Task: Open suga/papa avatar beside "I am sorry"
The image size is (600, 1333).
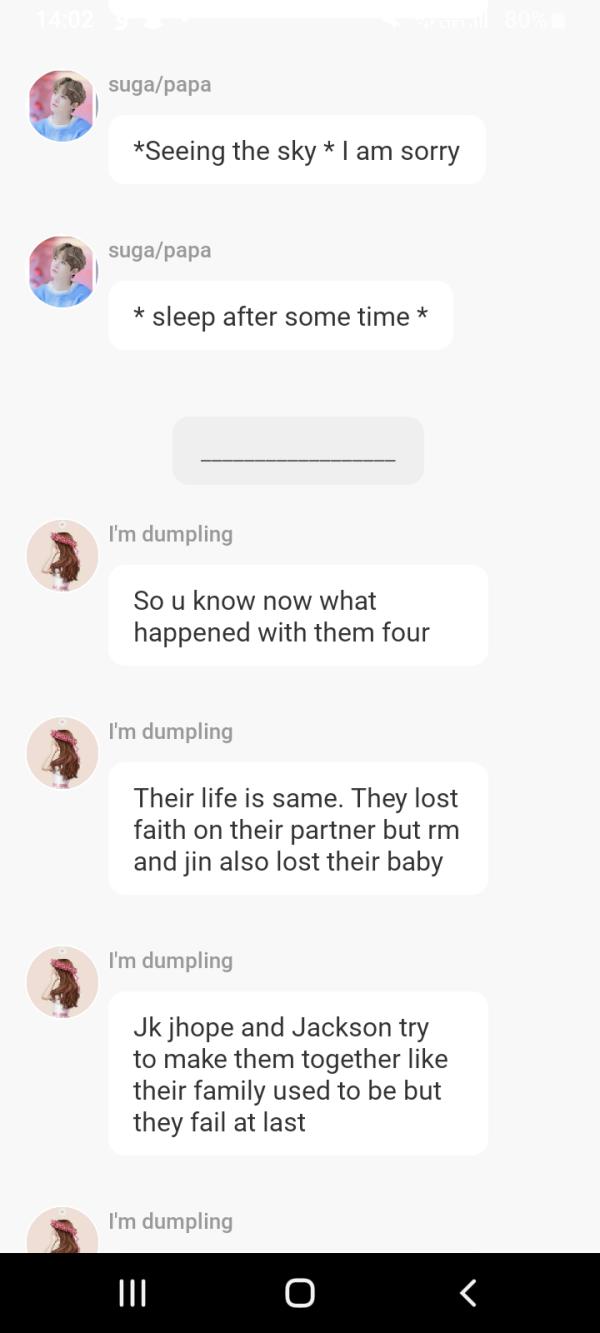Action: pos(62,106)
